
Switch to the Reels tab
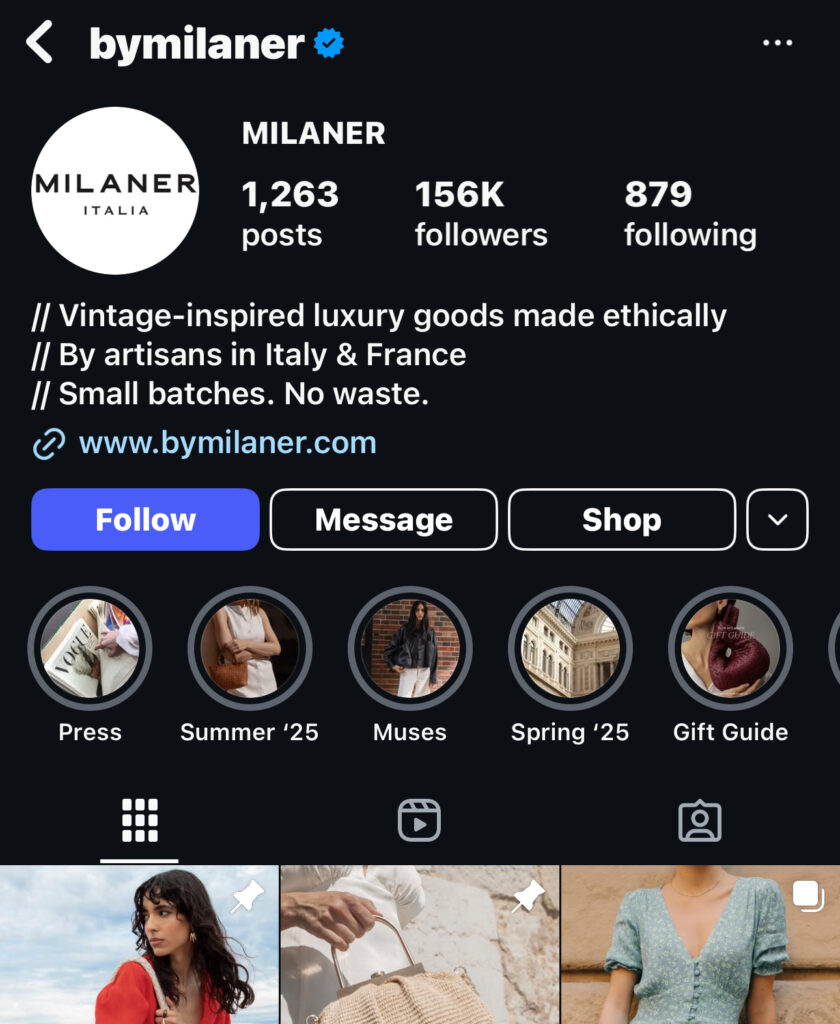tap(419, 821)
